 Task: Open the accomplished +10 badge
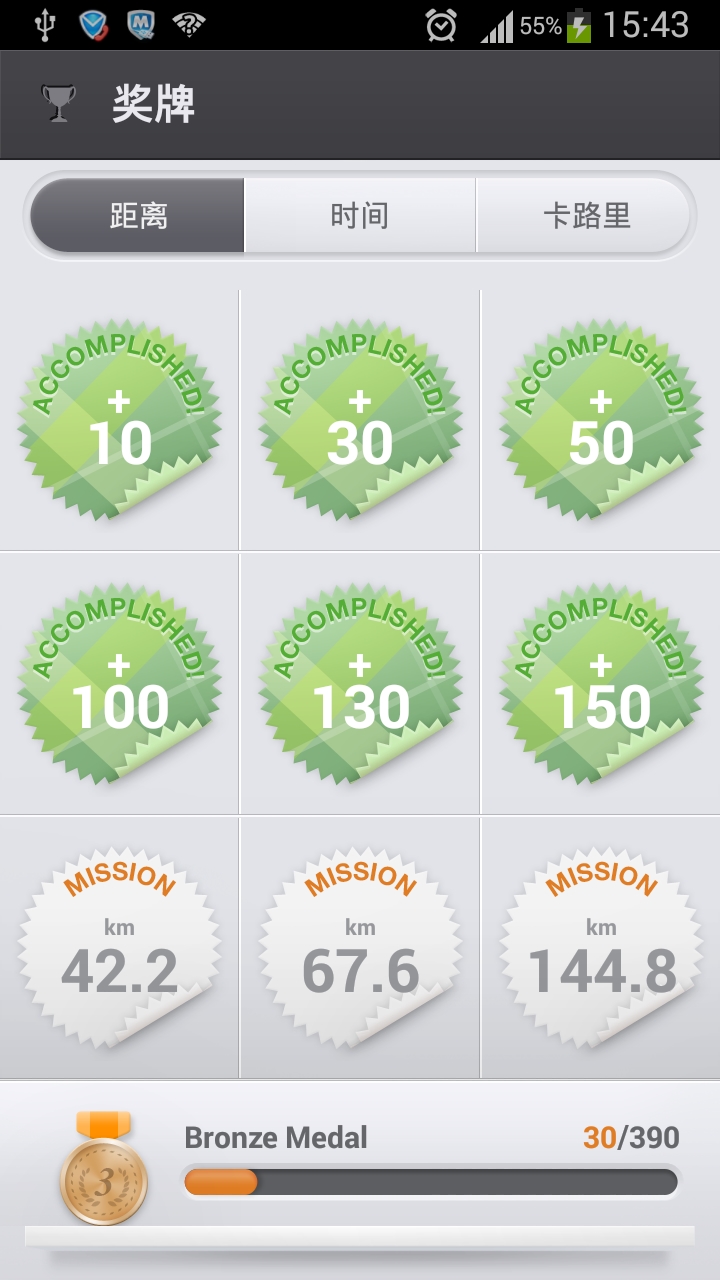[119, 420]
